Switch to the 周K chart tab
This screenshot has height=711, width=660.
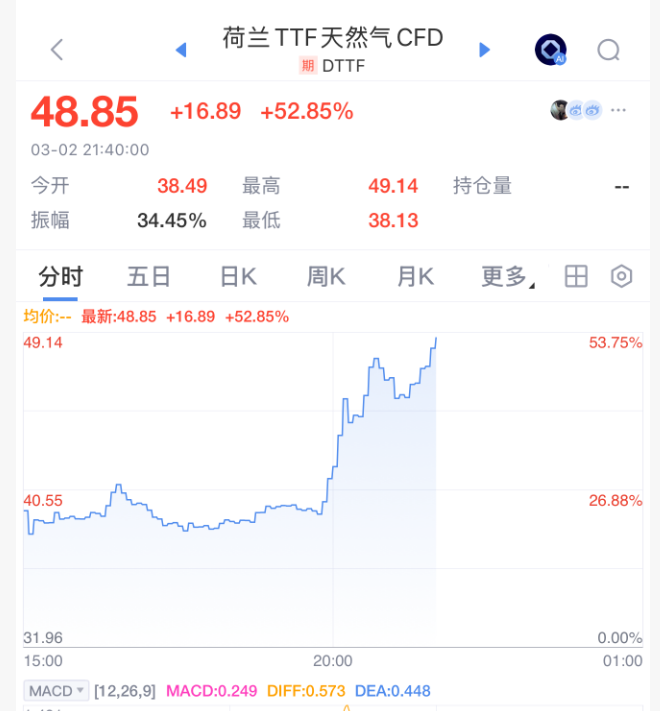click(326, 277)
